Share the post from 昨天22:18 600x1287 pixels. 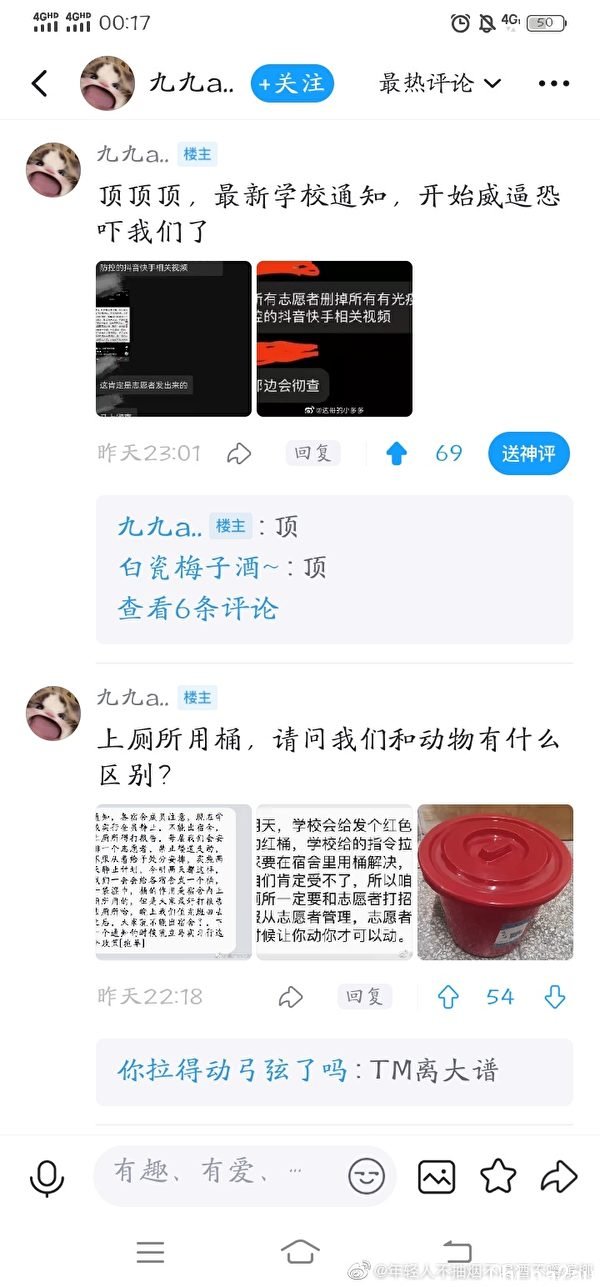290,996
